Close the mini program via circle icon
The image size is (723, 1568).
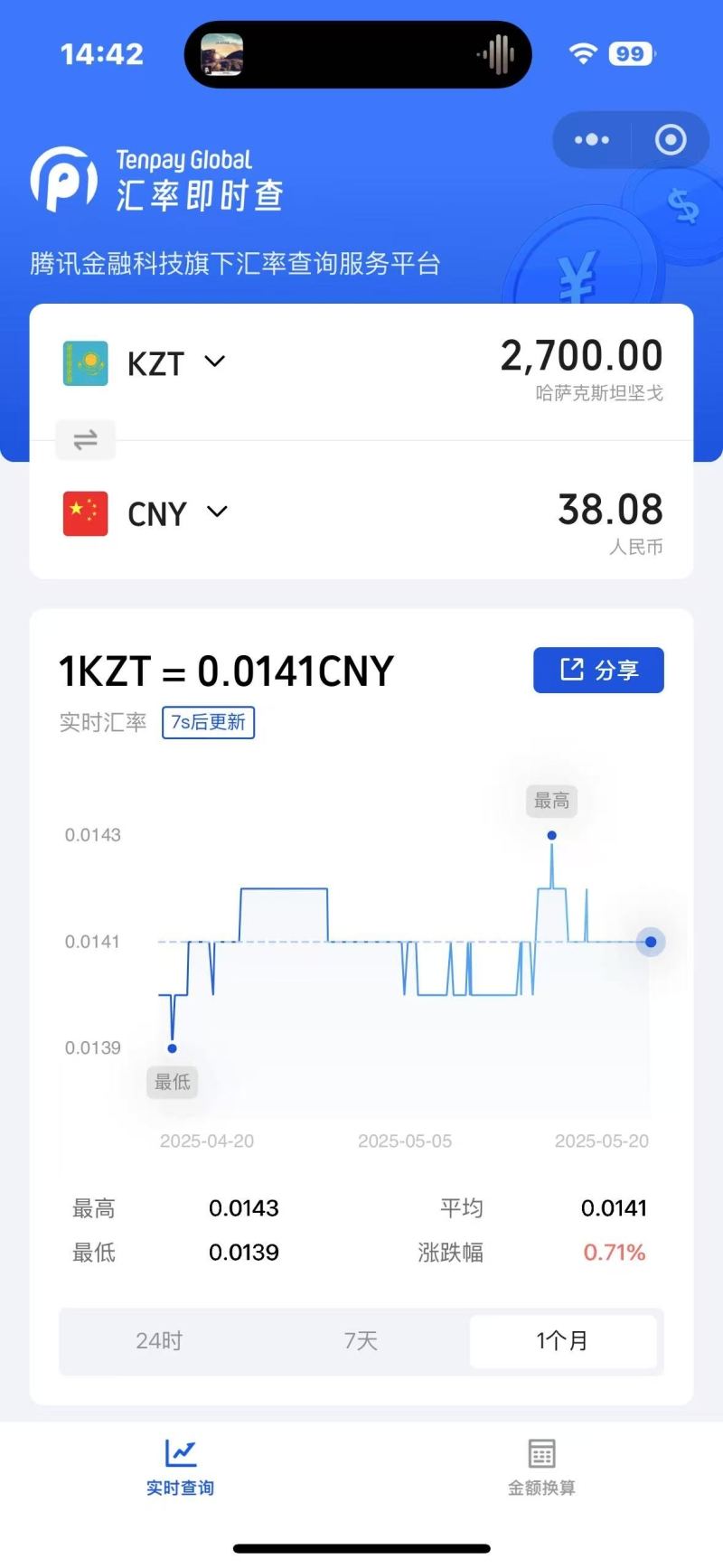click(x=670, y=140)
